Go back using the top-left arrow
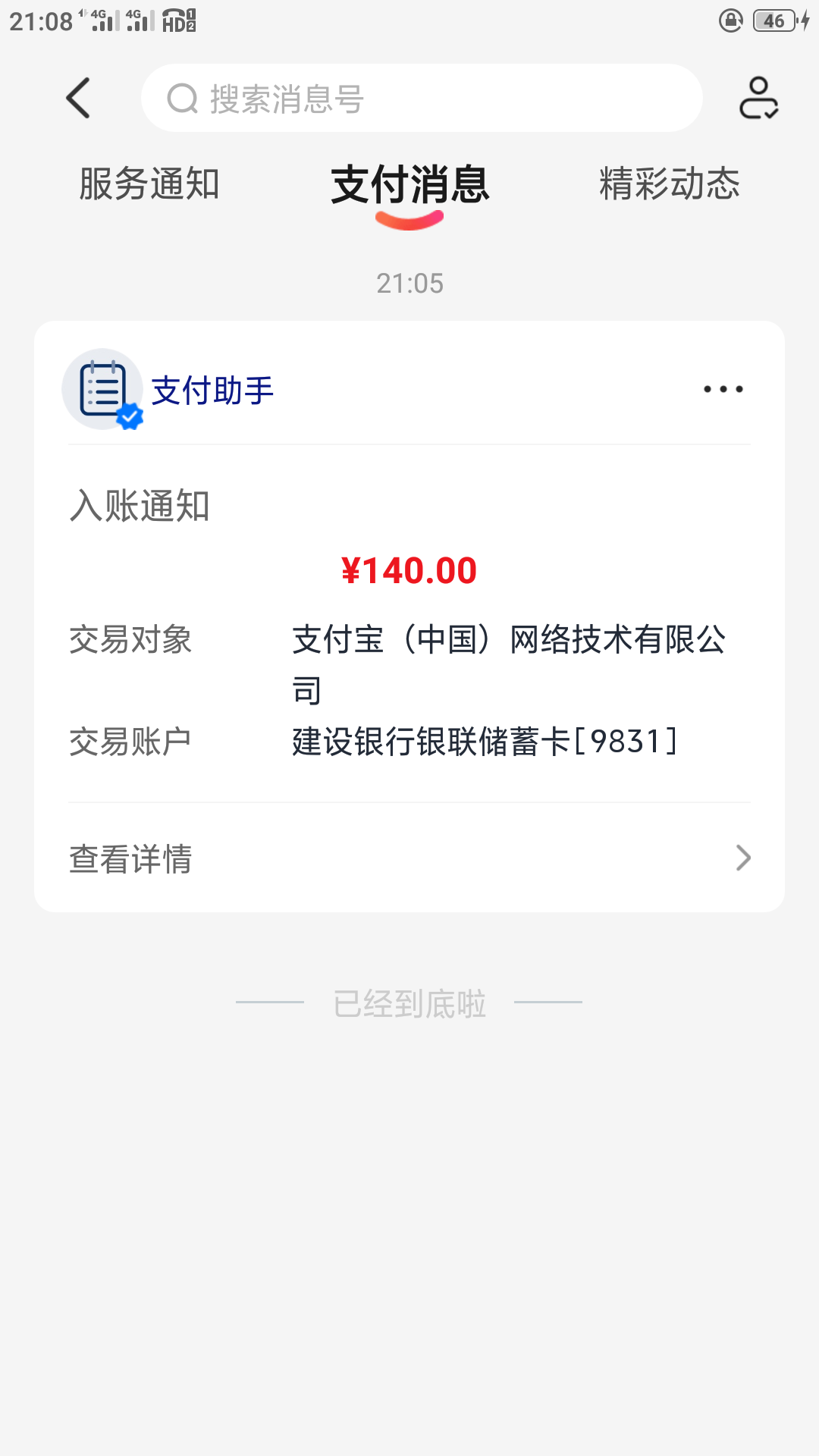Image resolution: width=819 pixels, height=1456 pixels. (78, 99)
